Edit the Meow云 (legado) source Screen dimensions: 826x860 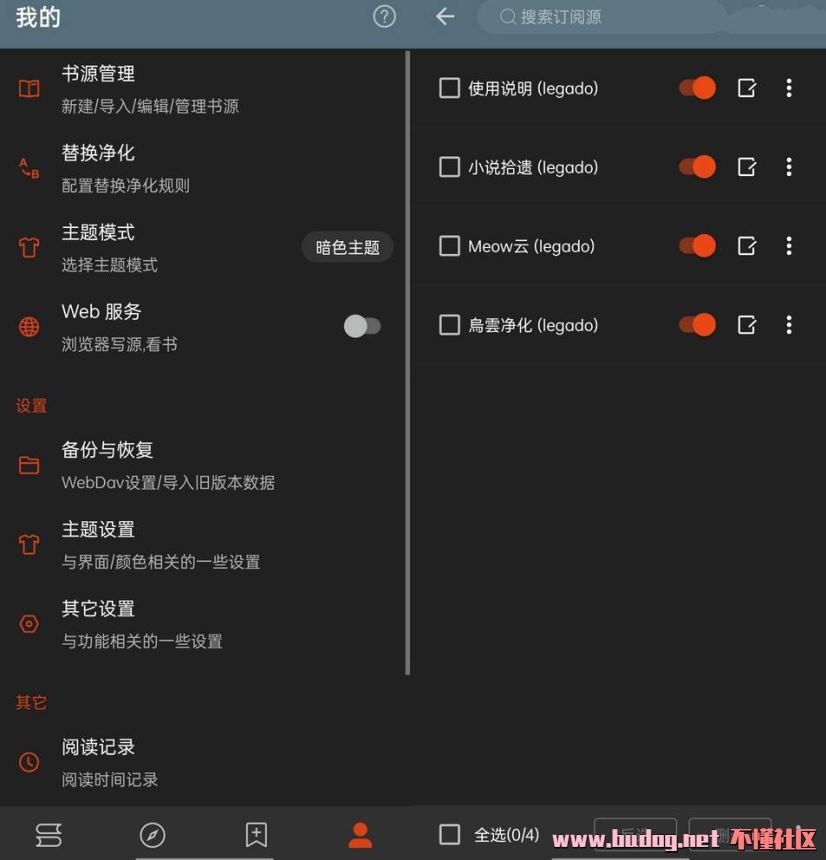(747, 246)
